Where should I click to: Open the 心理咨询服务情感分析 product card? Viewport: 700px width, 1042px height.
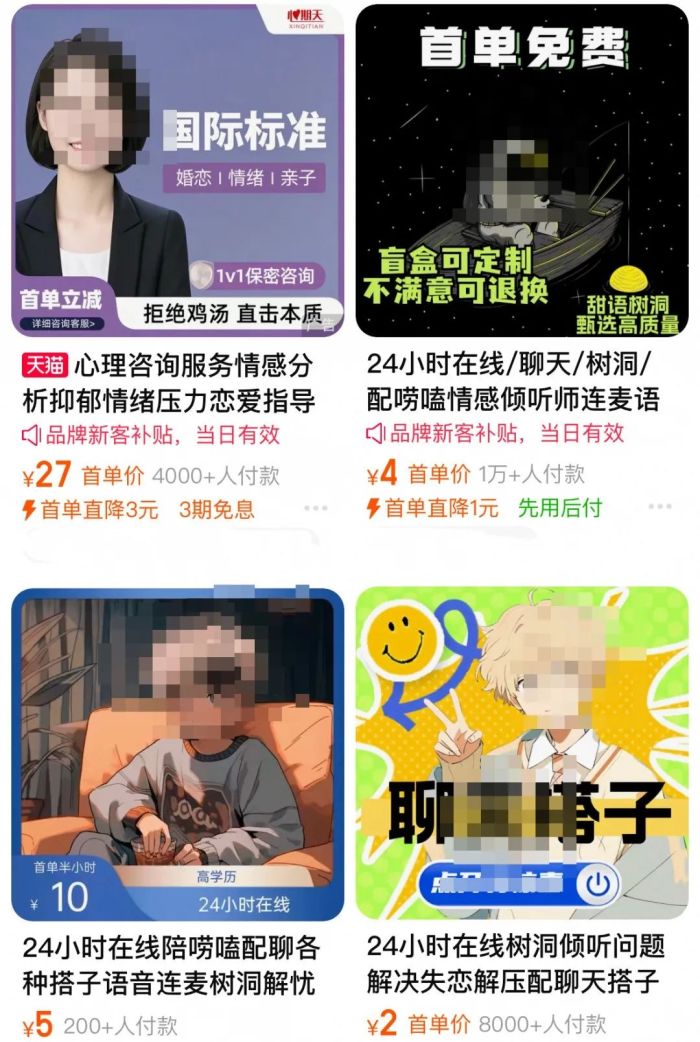click(x=177, y=170)
